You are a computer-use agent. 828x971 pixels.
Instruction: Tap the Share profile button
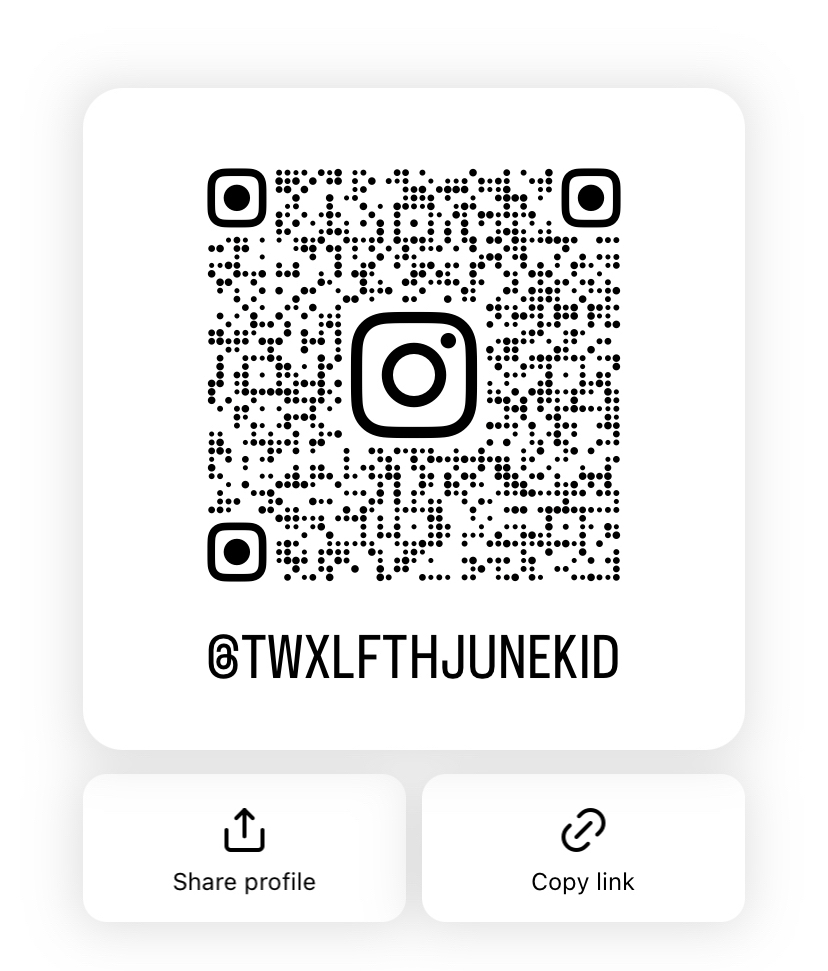pyautogui.click(x=244, y=848)
